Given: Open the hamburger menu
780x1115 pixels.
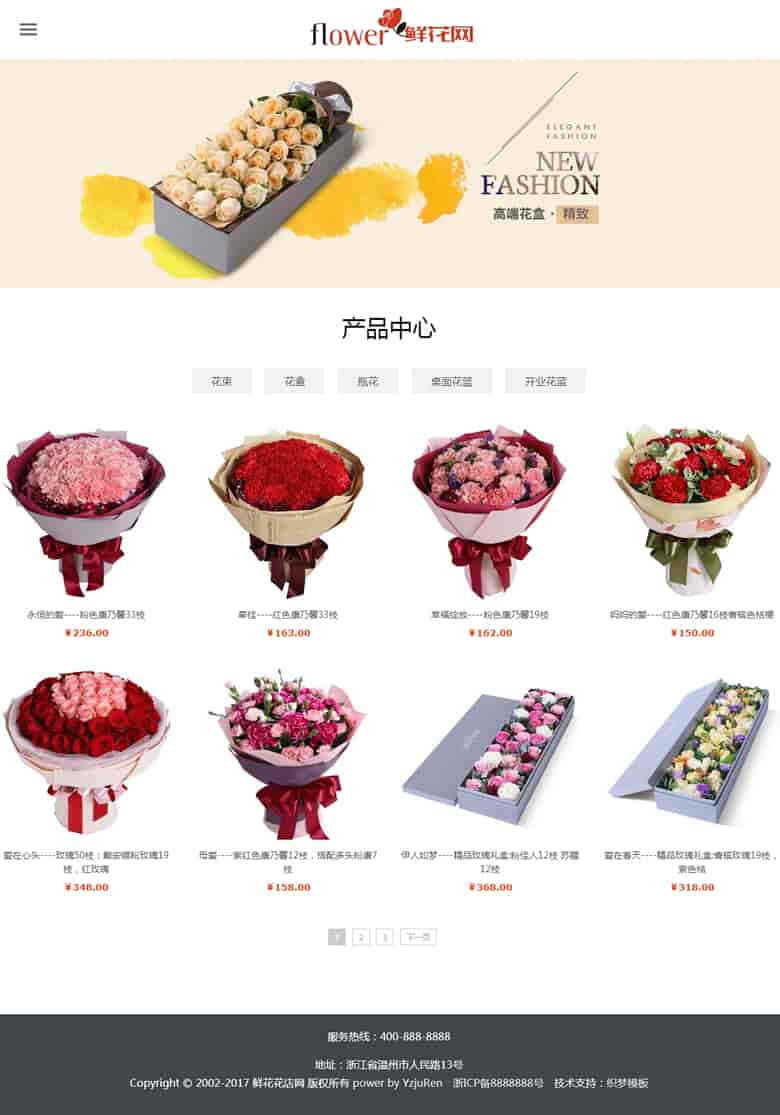Looking at the screenshot, I should [28, 29].
